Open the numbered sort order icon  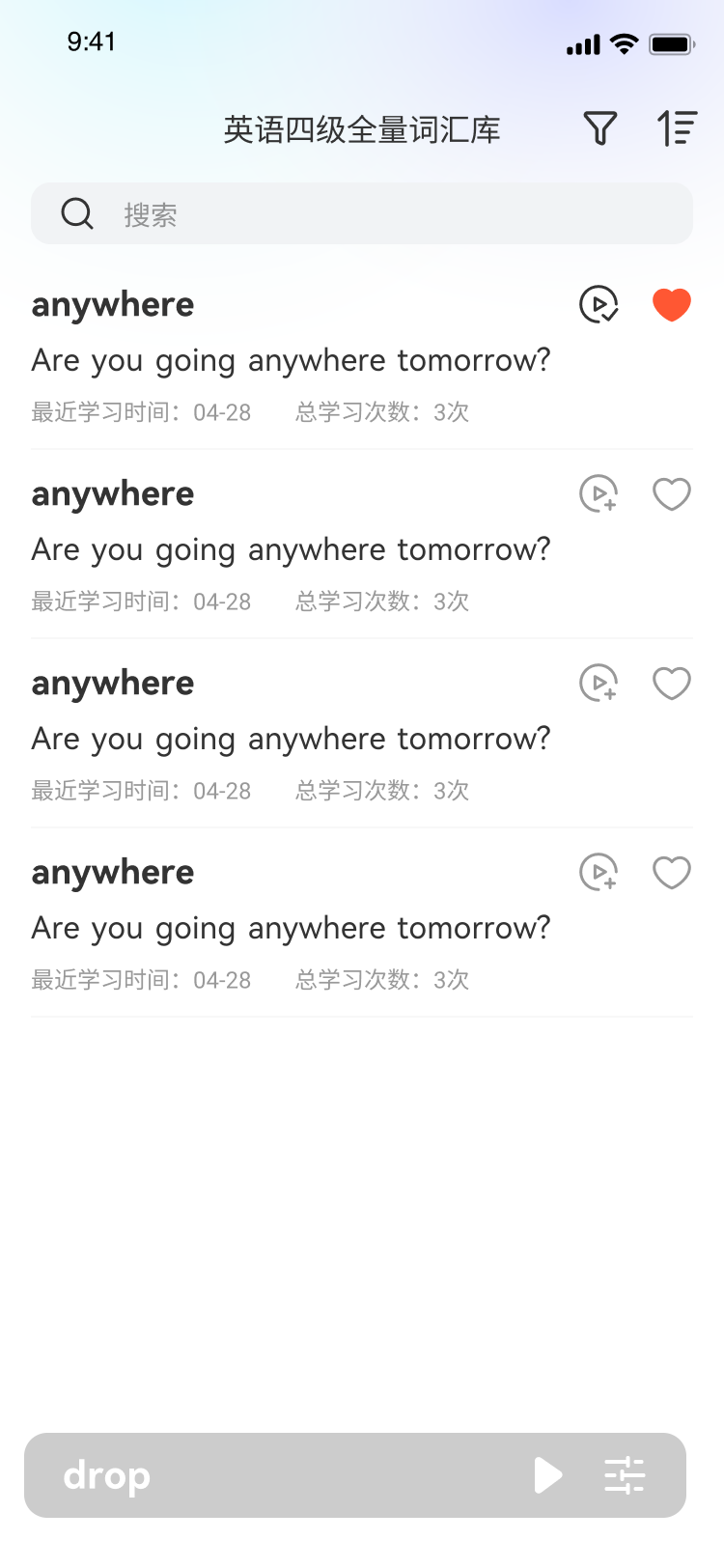(677, 128)
